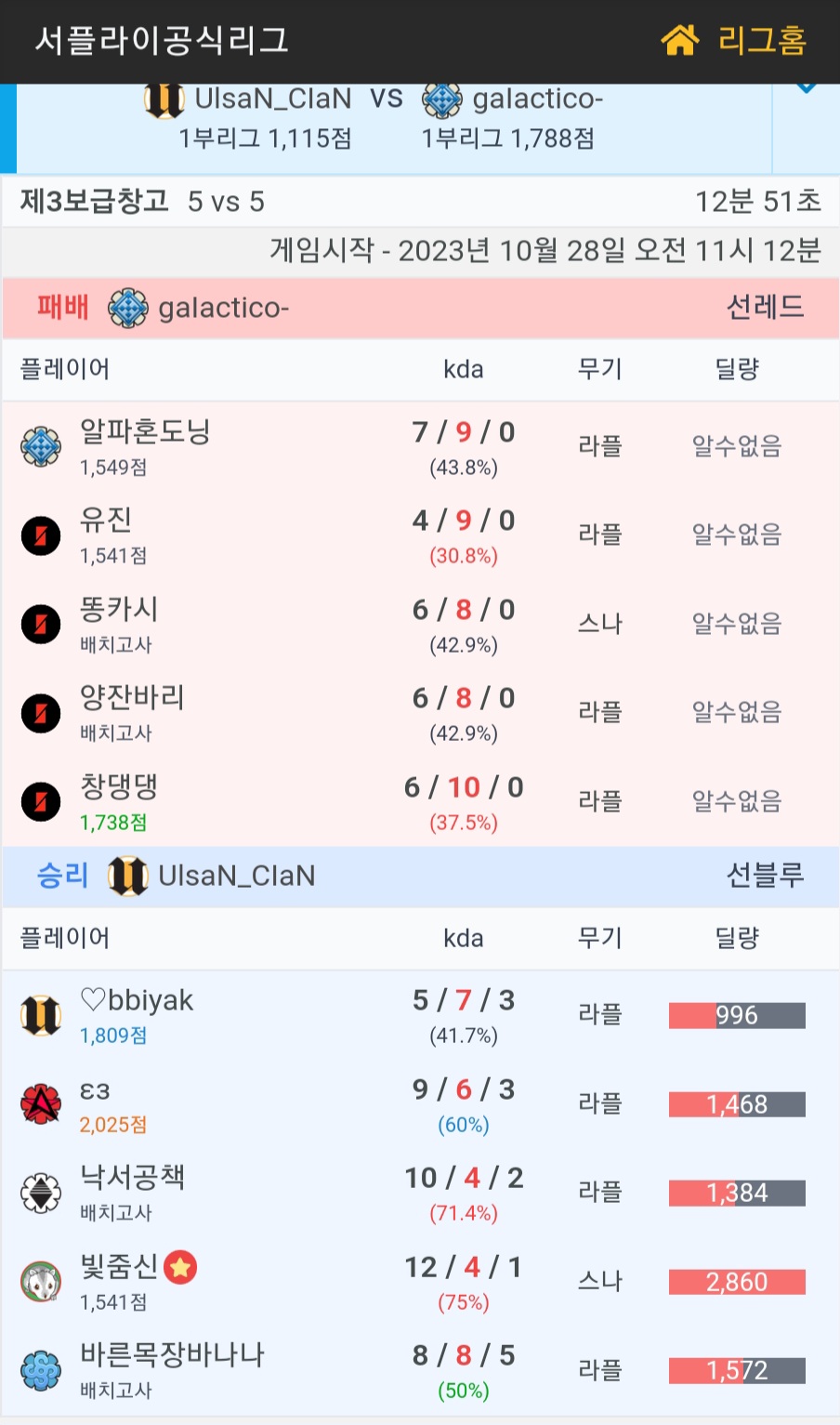Open the winning UlsaN_ClaN clan page
The width and height of the screenshot is (840, 1425).
(236, 876)
